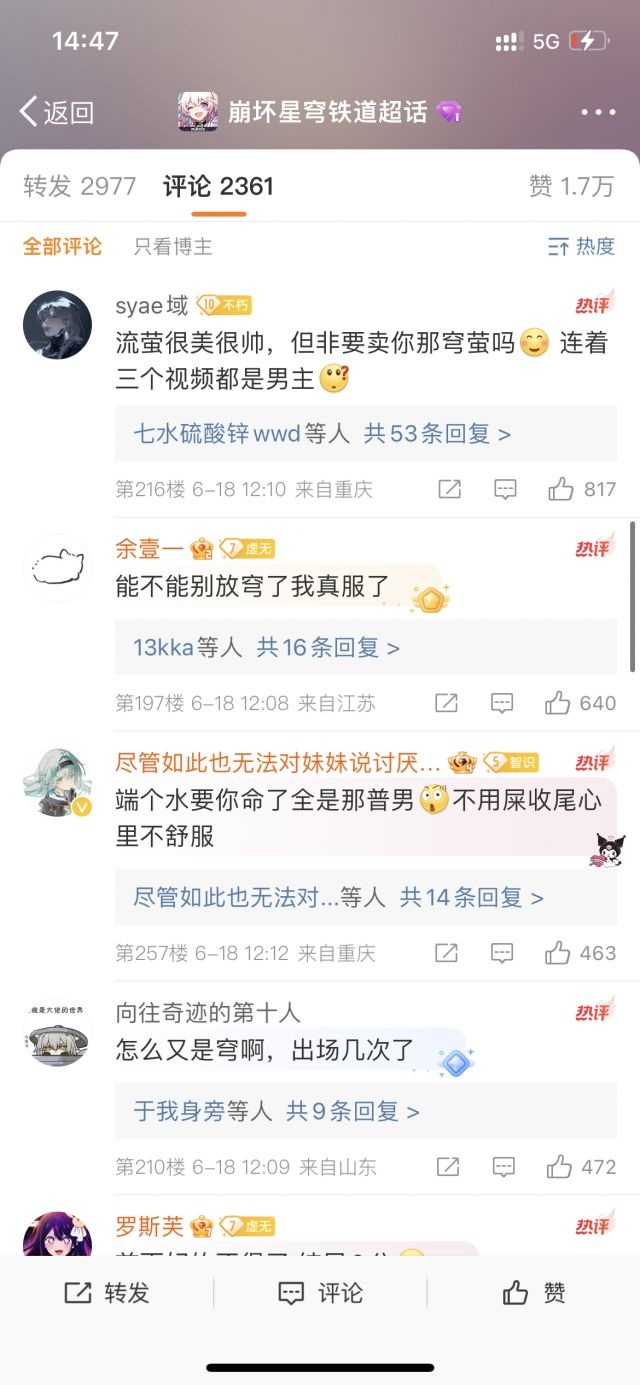Viewport: 640px width, 1385px height.
Task: Reply to syae域's comment via bubble icon
Action: (x=505, y=489)
